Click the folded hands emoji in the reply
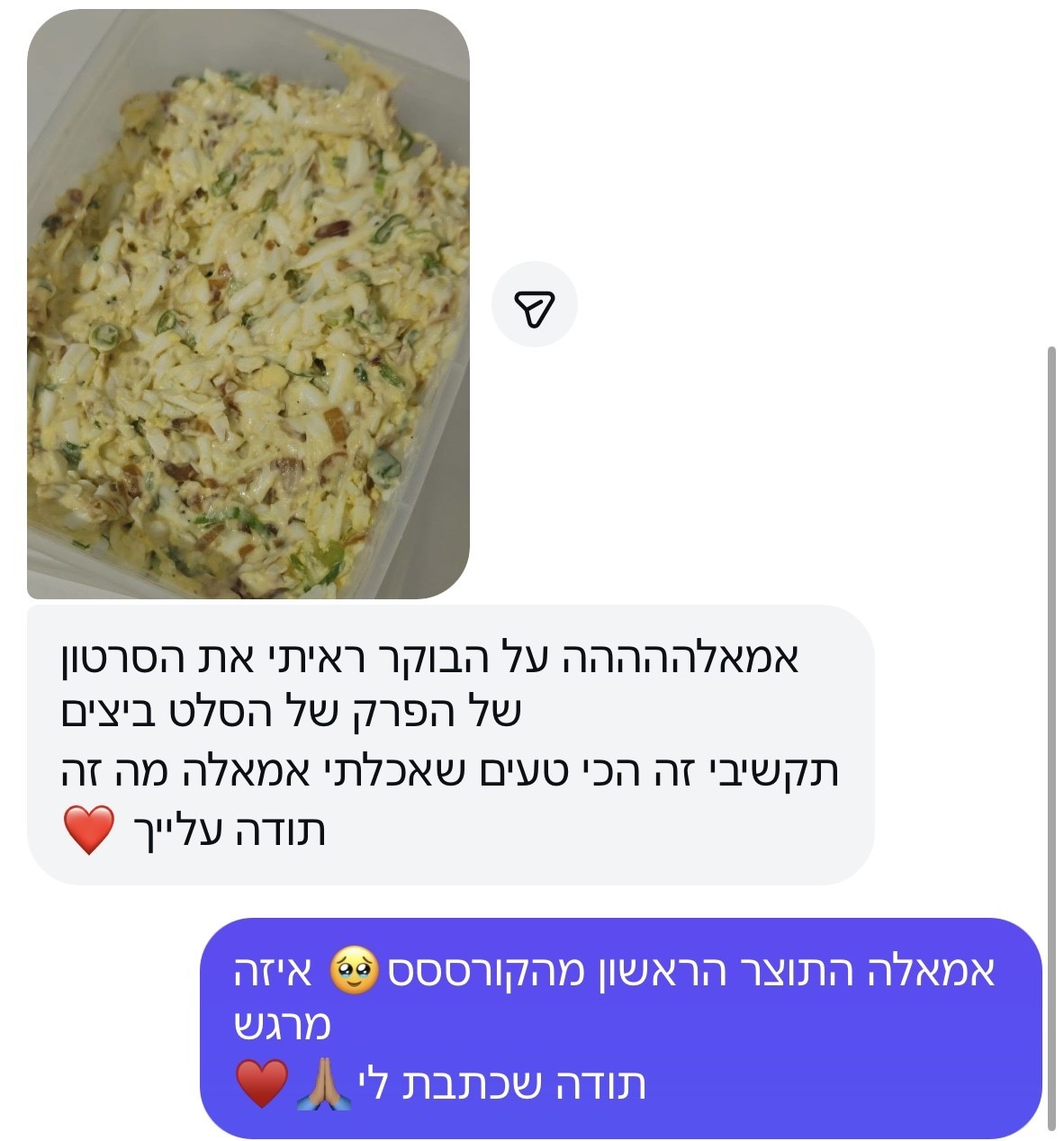This screenshot has width=1064, height=1141. [322, 1078]
